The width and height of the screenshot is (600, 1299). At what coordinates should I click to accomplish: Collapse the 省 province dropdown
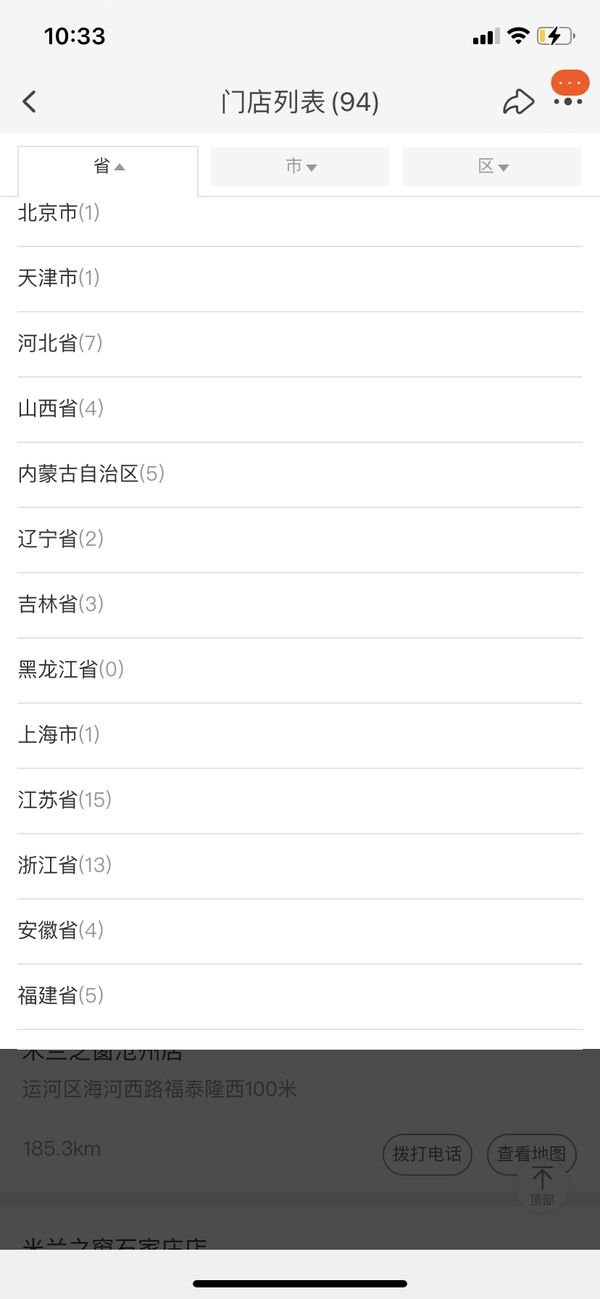click(108, 167)
